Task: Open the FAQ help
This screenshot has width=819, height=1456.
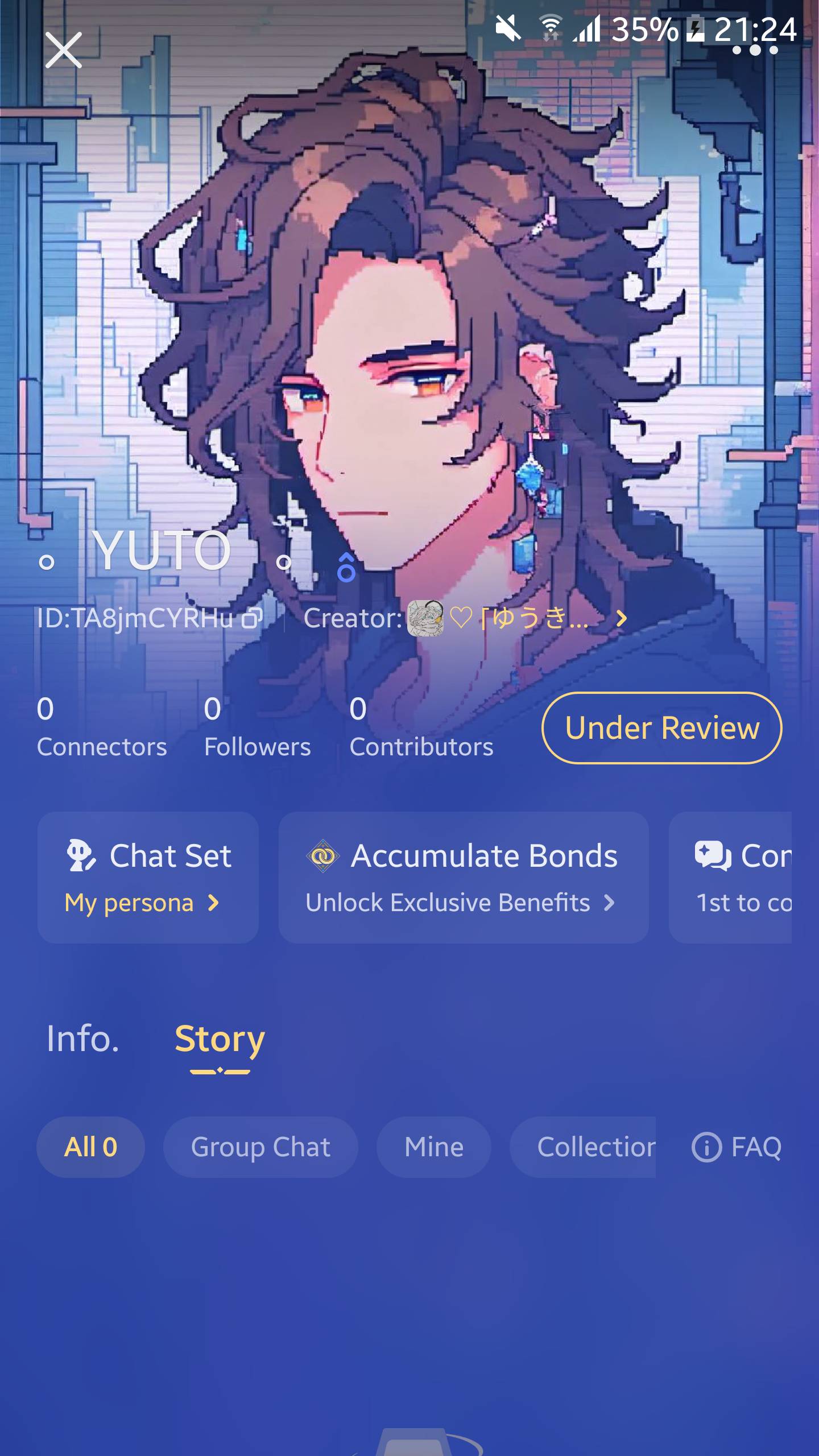Action: tap(737, 1147)
